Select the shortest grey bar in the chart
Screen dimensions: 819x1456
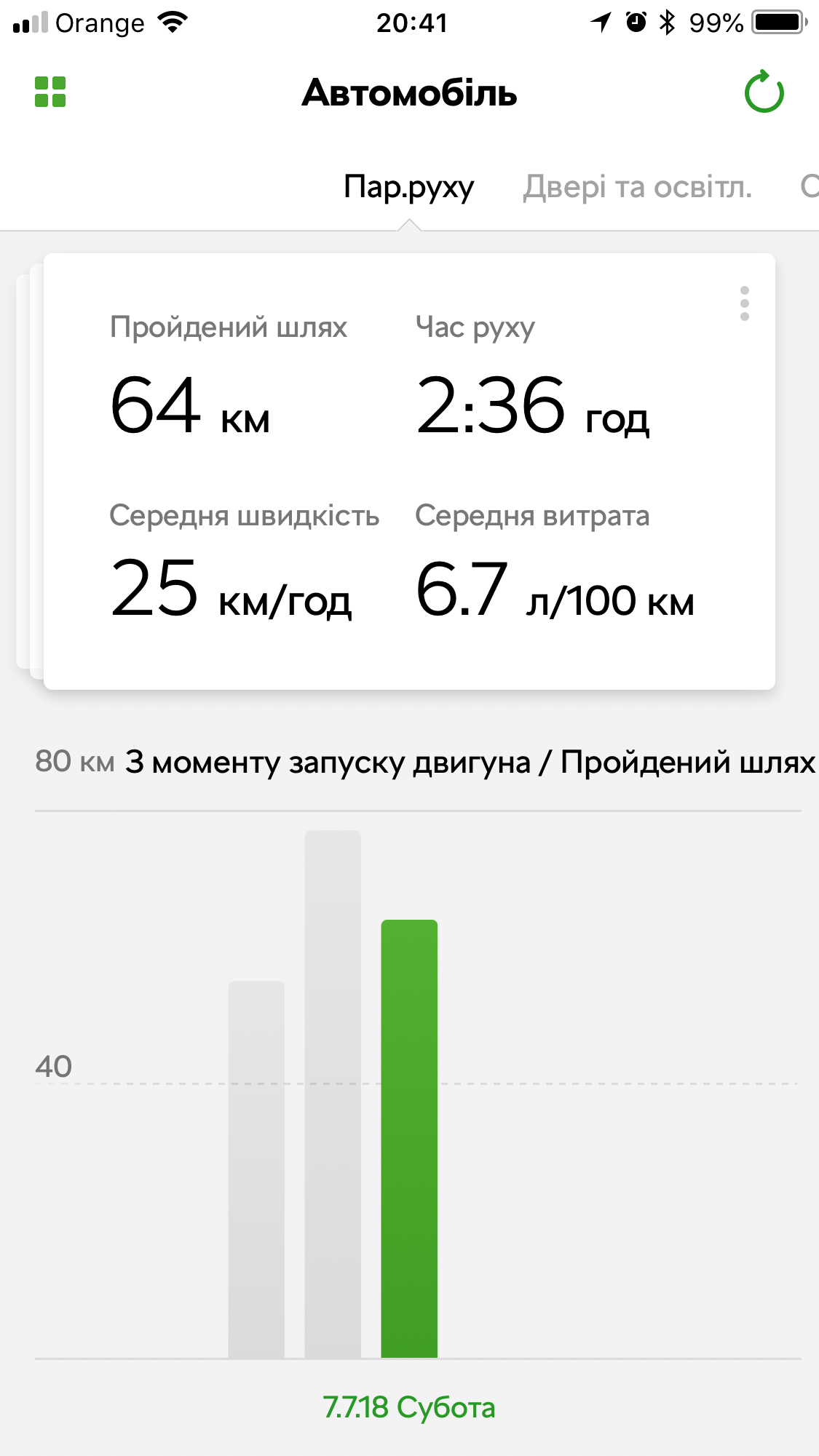tap(256, 1169)
